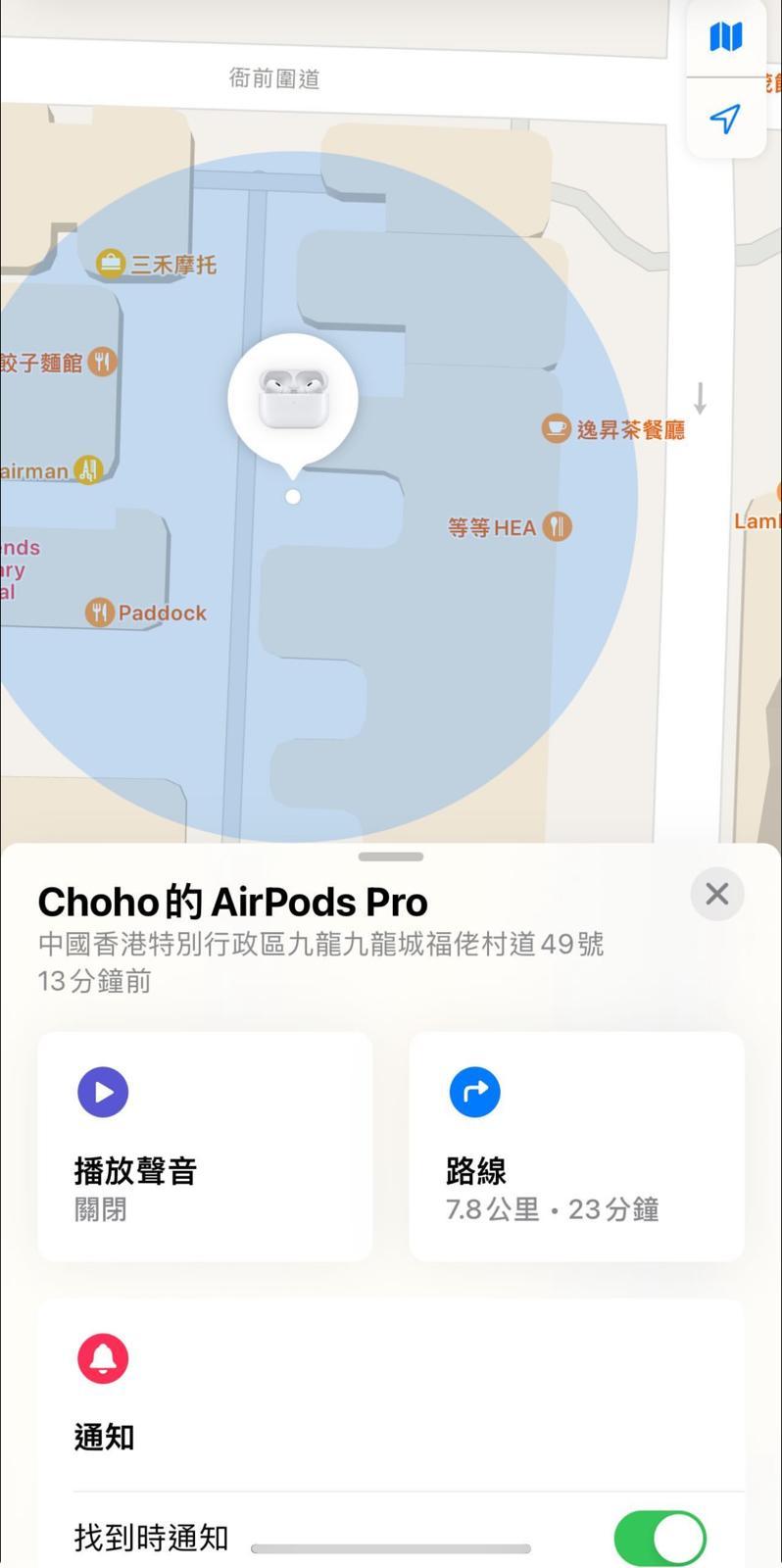Open 逸昇茶餐廳 place on the map
Viewport: 782px width, 1568px height.
coord(556,428)
